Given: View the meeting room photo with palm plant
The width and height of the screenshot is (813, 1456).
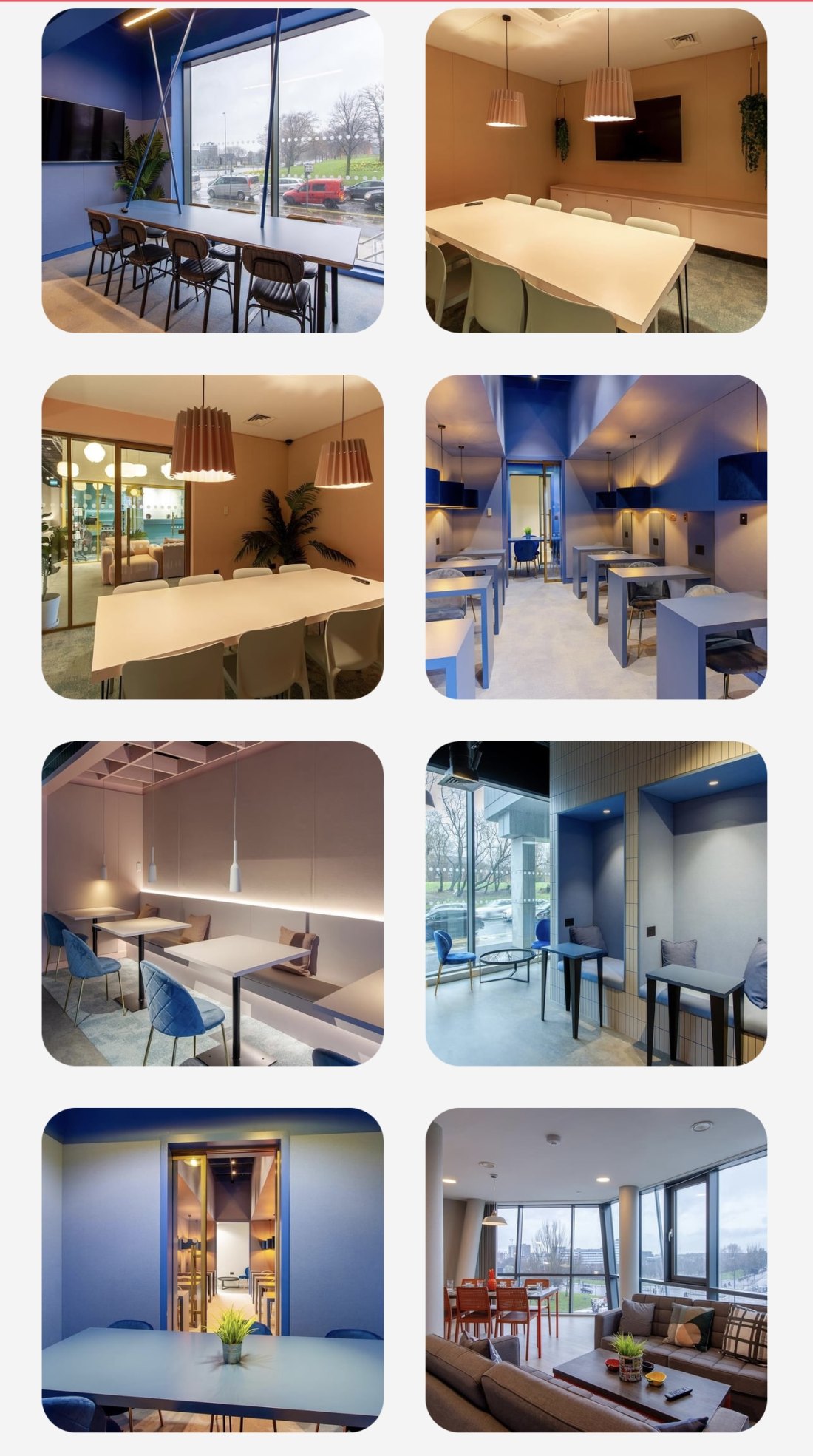Looking at the screenshot, I should point(212,537).
